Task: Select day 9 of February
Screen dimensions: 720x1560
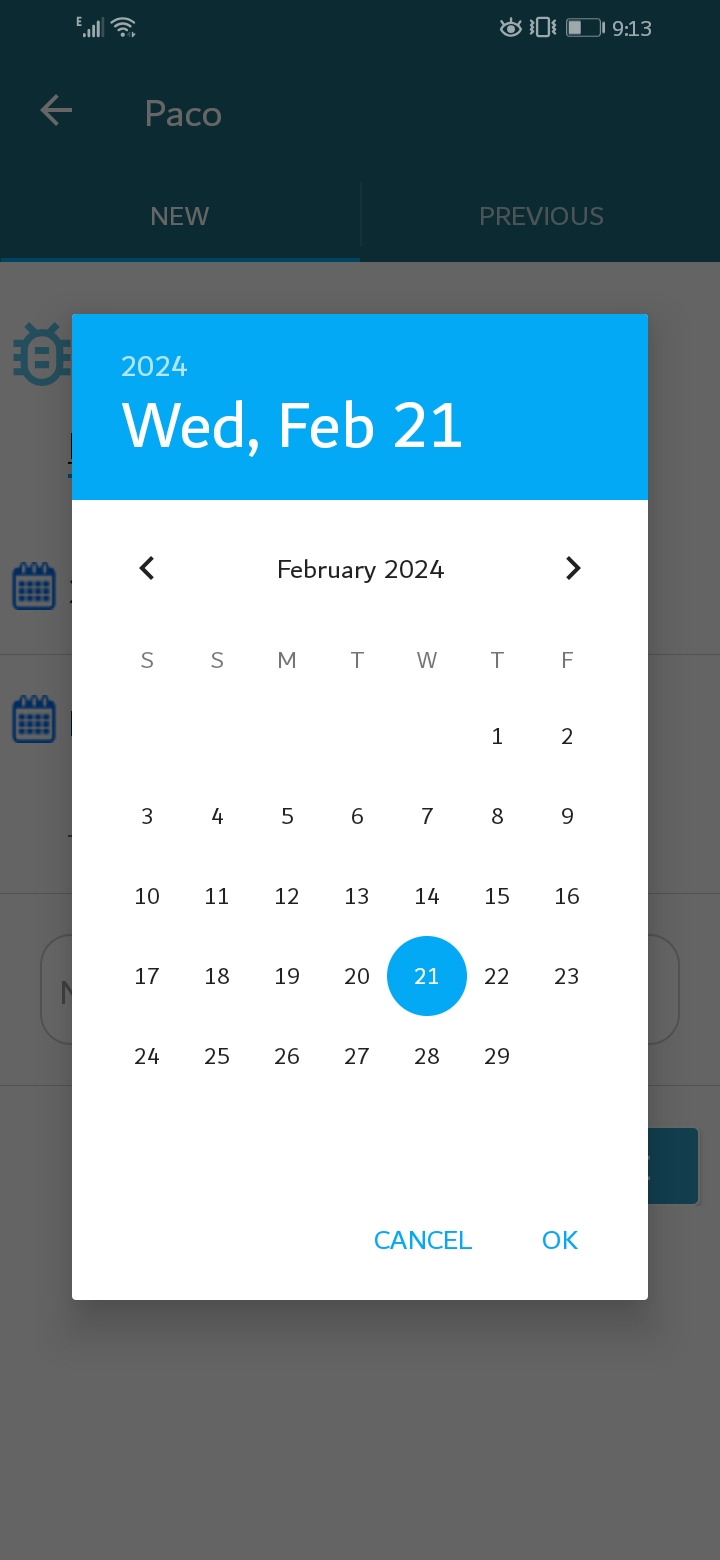Action: tap(567, 817)
